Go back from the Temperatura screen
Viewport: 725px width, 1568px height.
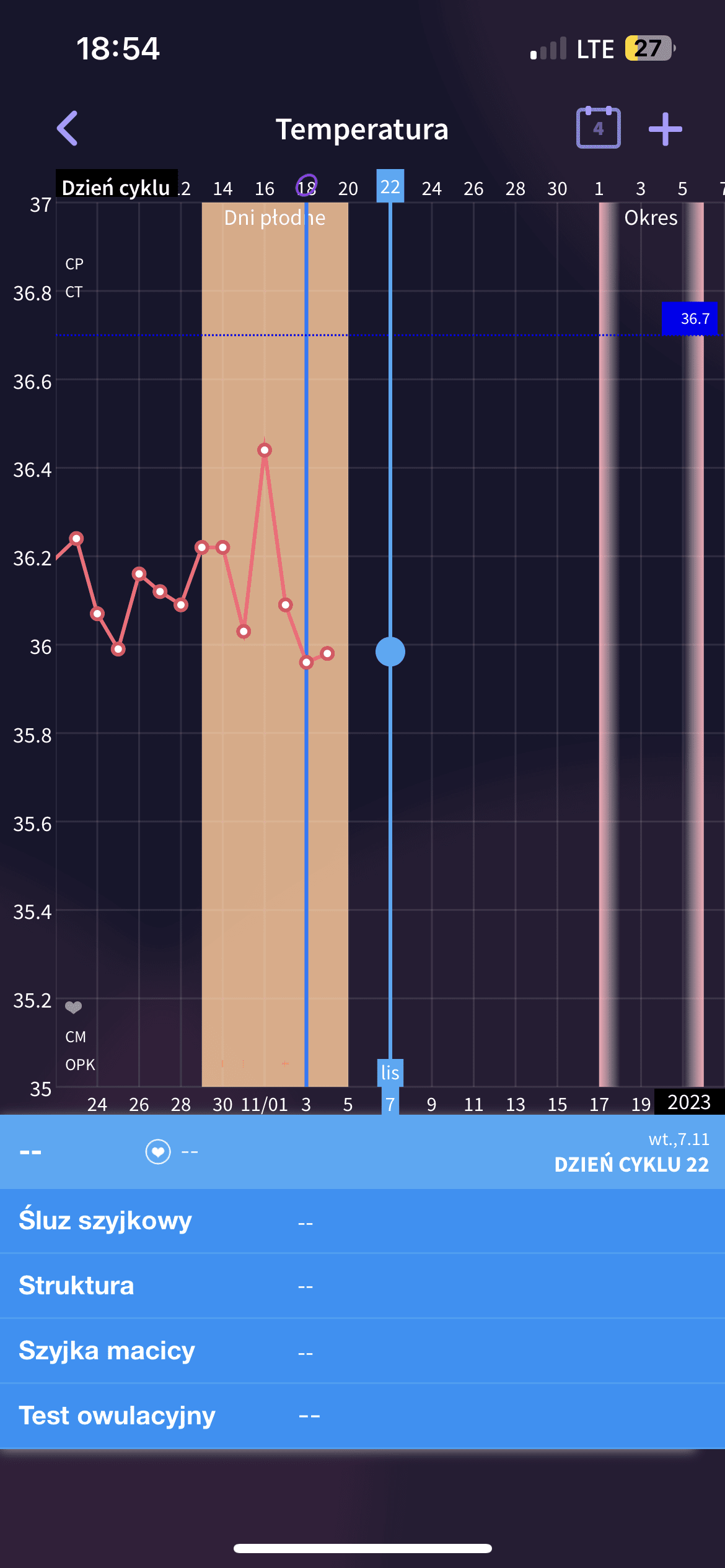click(68, 129)
